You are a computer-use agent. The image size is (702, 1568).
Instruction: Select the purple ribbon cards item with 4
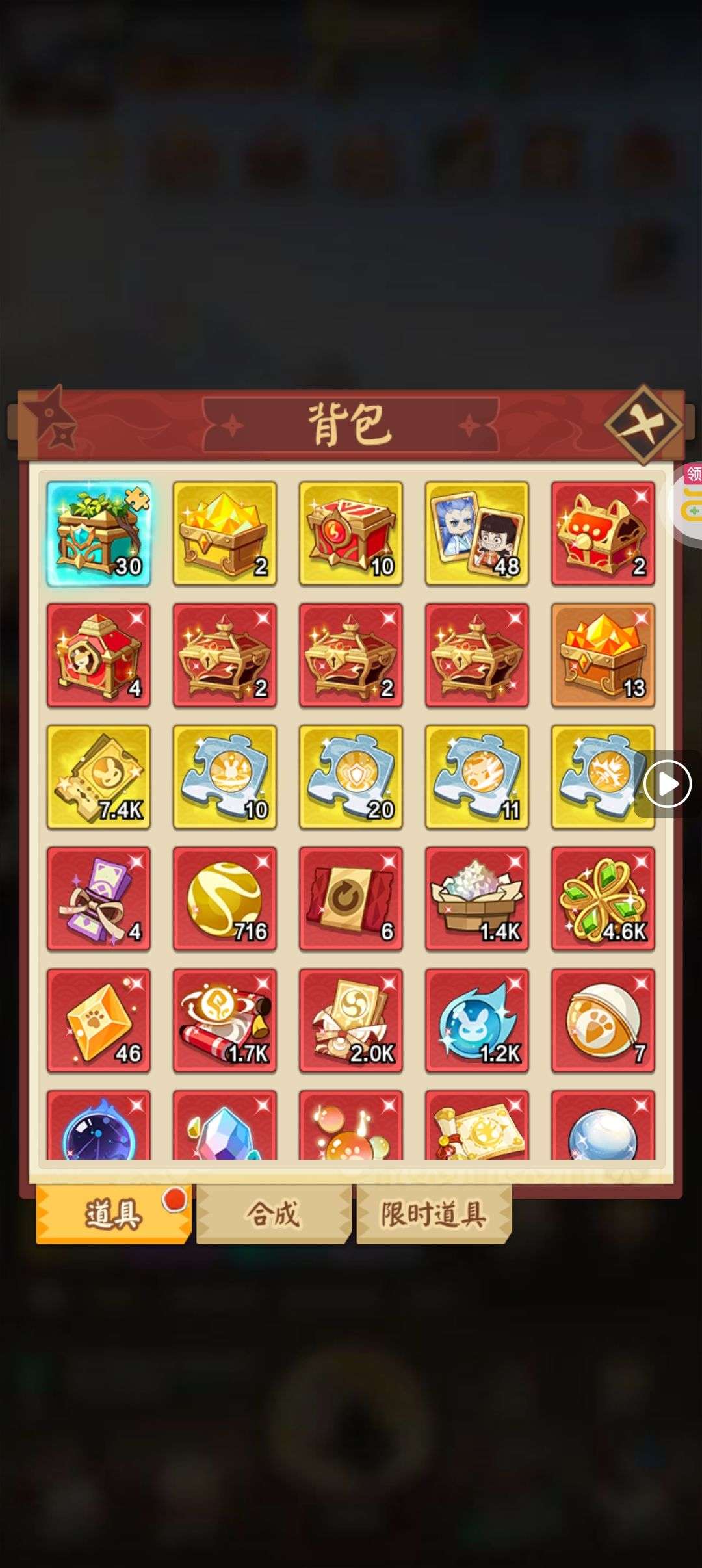pos(99,898)
